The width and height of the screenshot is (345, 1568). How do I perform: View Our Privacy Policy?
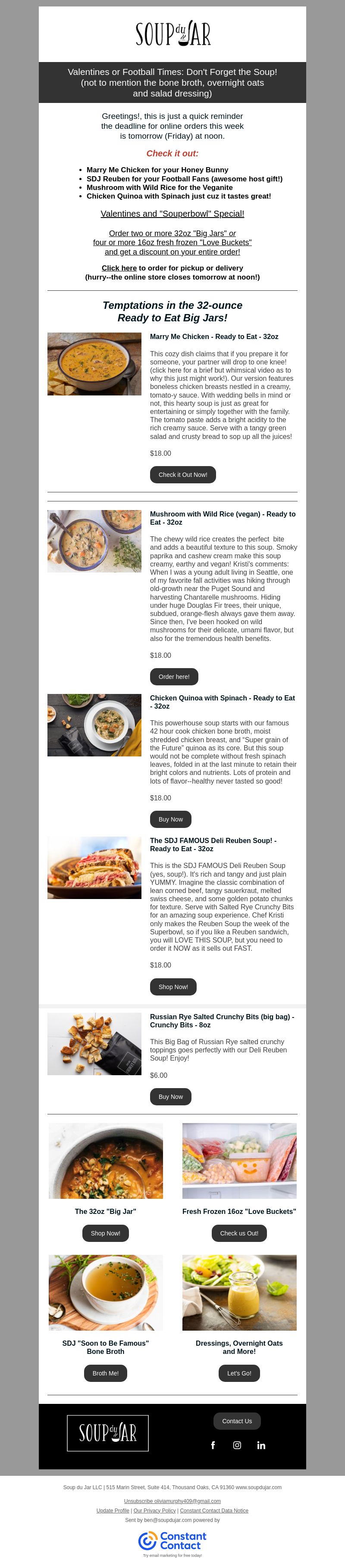click(154, 1510)
